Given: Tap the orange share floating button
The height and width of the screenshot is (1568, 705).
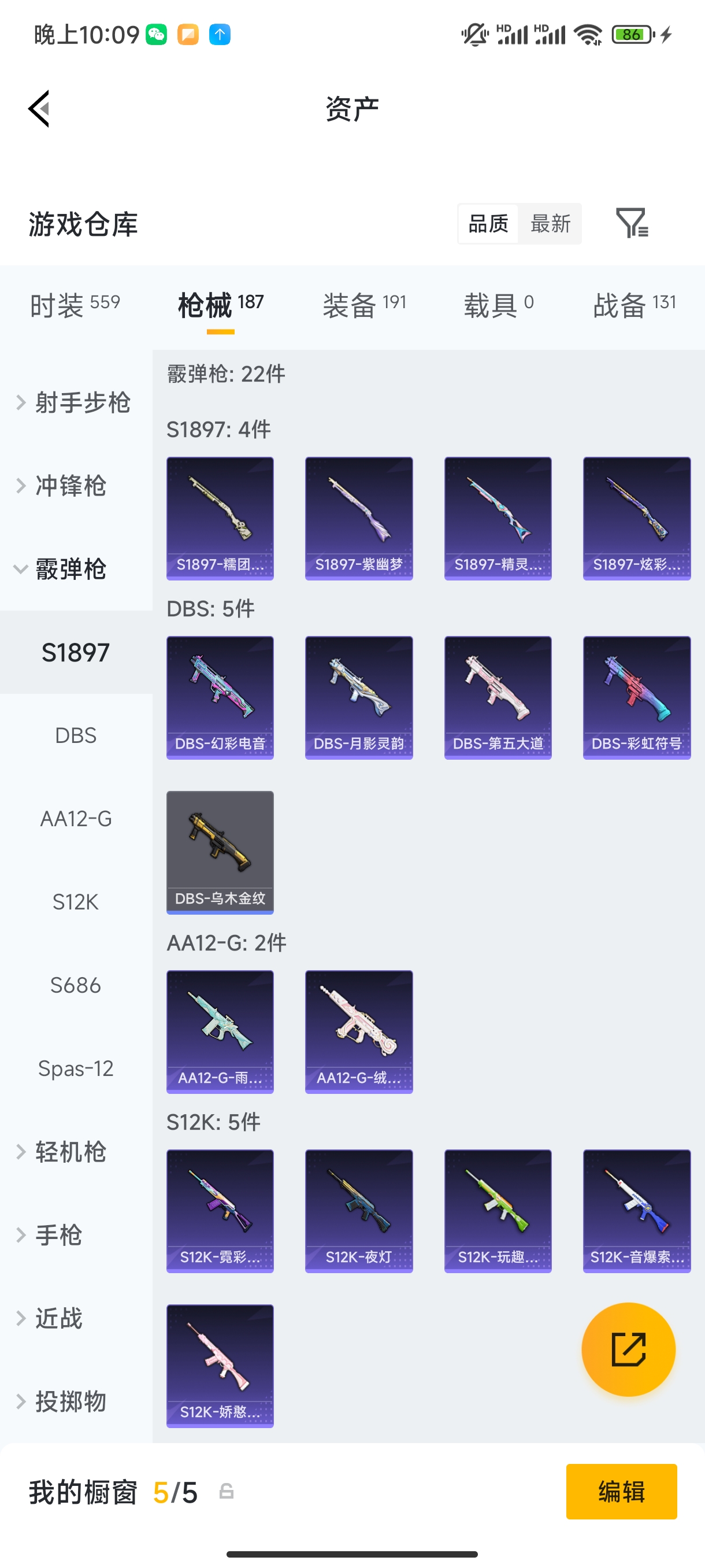Looking at the screenshot, I should click(628, 1349).
